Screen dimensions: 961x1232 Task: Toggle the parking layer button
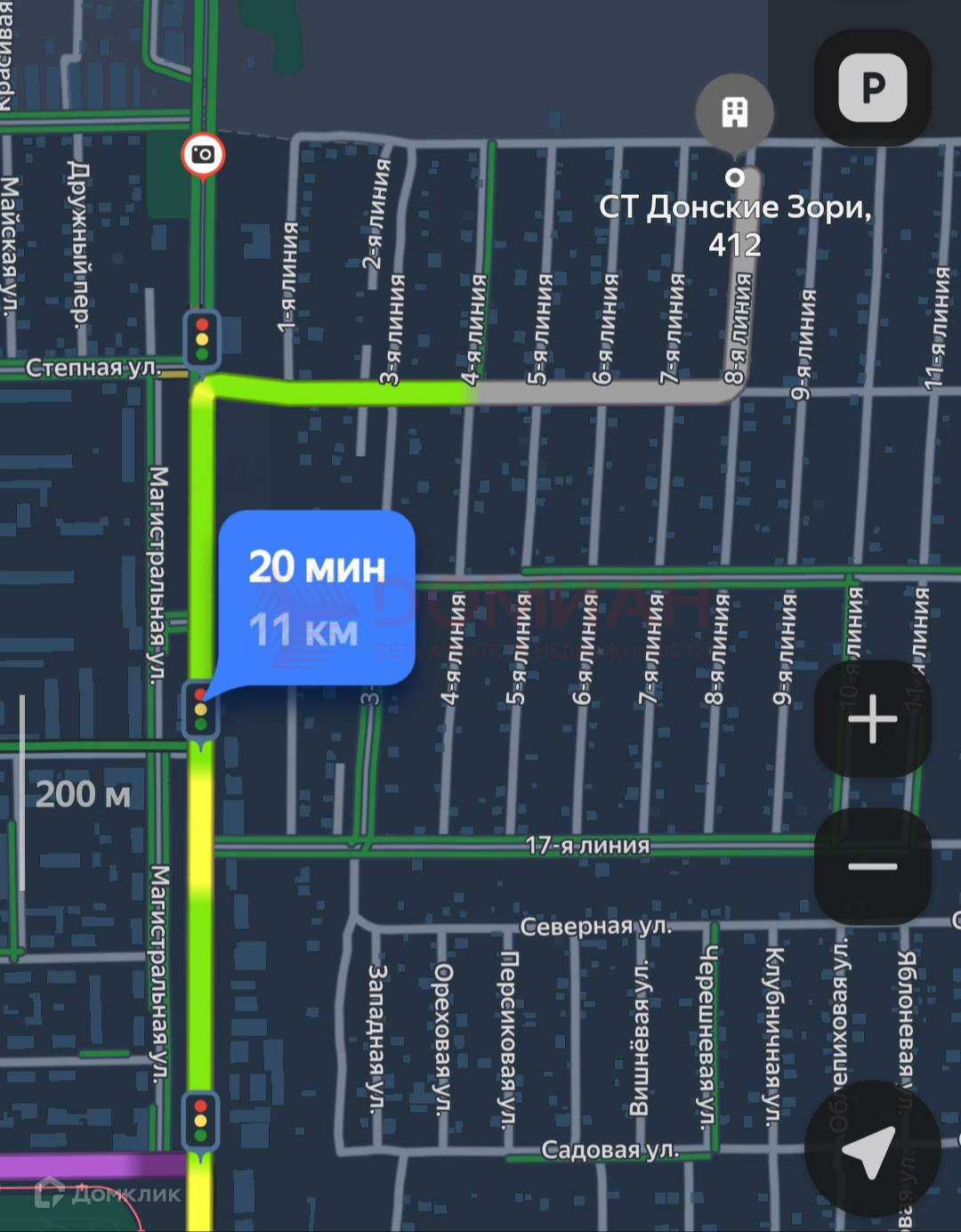point(872,87)
